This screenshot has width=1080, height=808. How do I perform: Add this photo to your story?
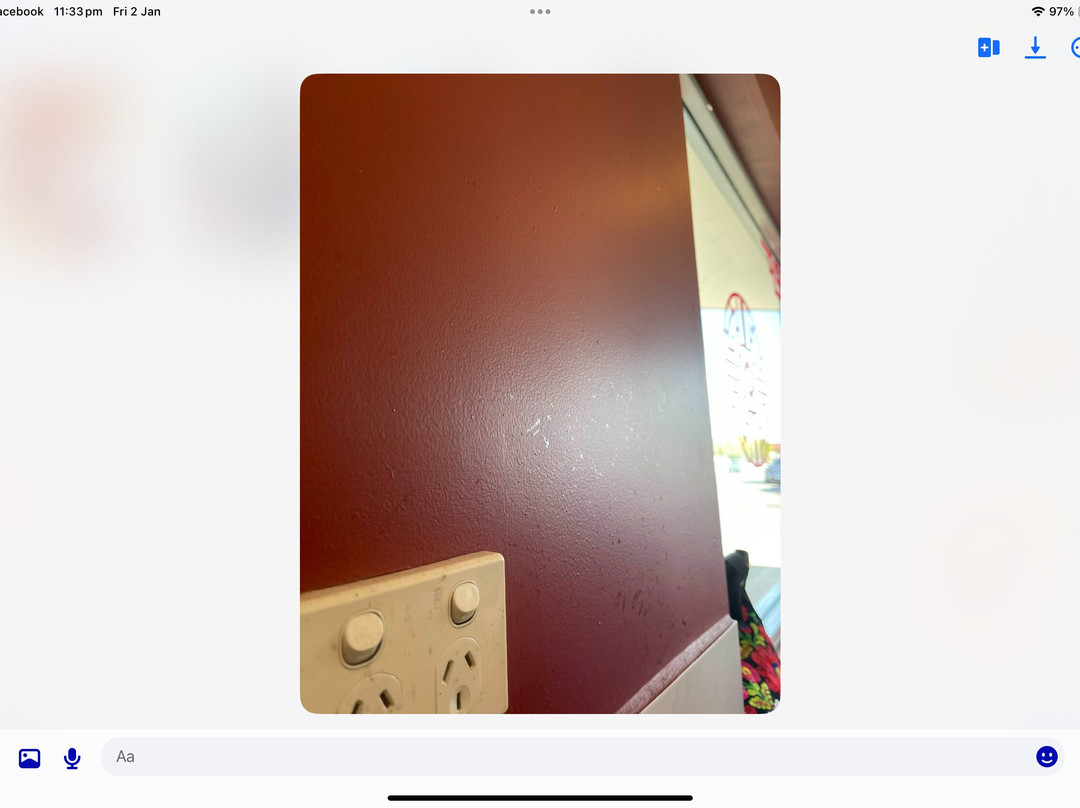pyautogui.click(x=988, y=47)
